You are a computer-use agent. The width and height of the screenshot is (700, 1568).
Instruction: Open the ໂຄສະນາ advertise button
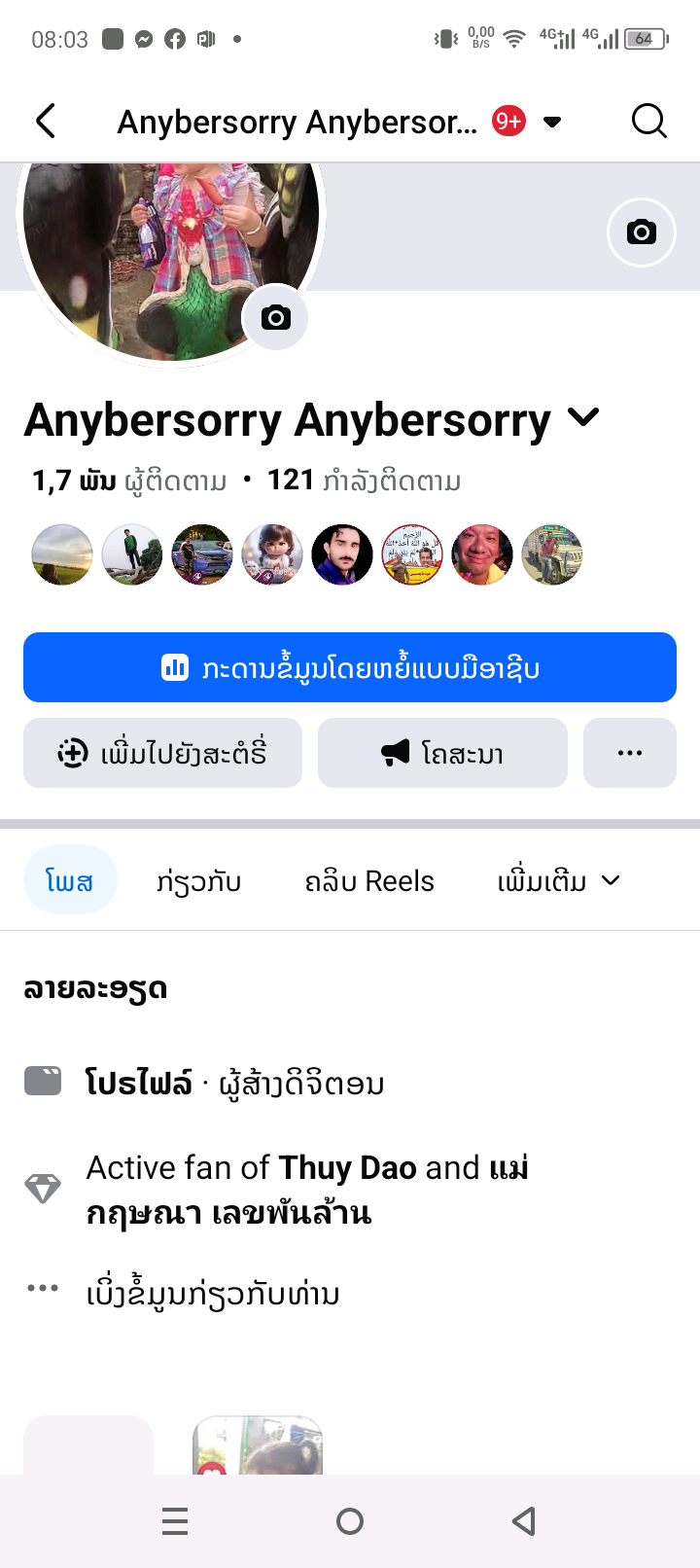pyautogui.click(x=442, y=753)
